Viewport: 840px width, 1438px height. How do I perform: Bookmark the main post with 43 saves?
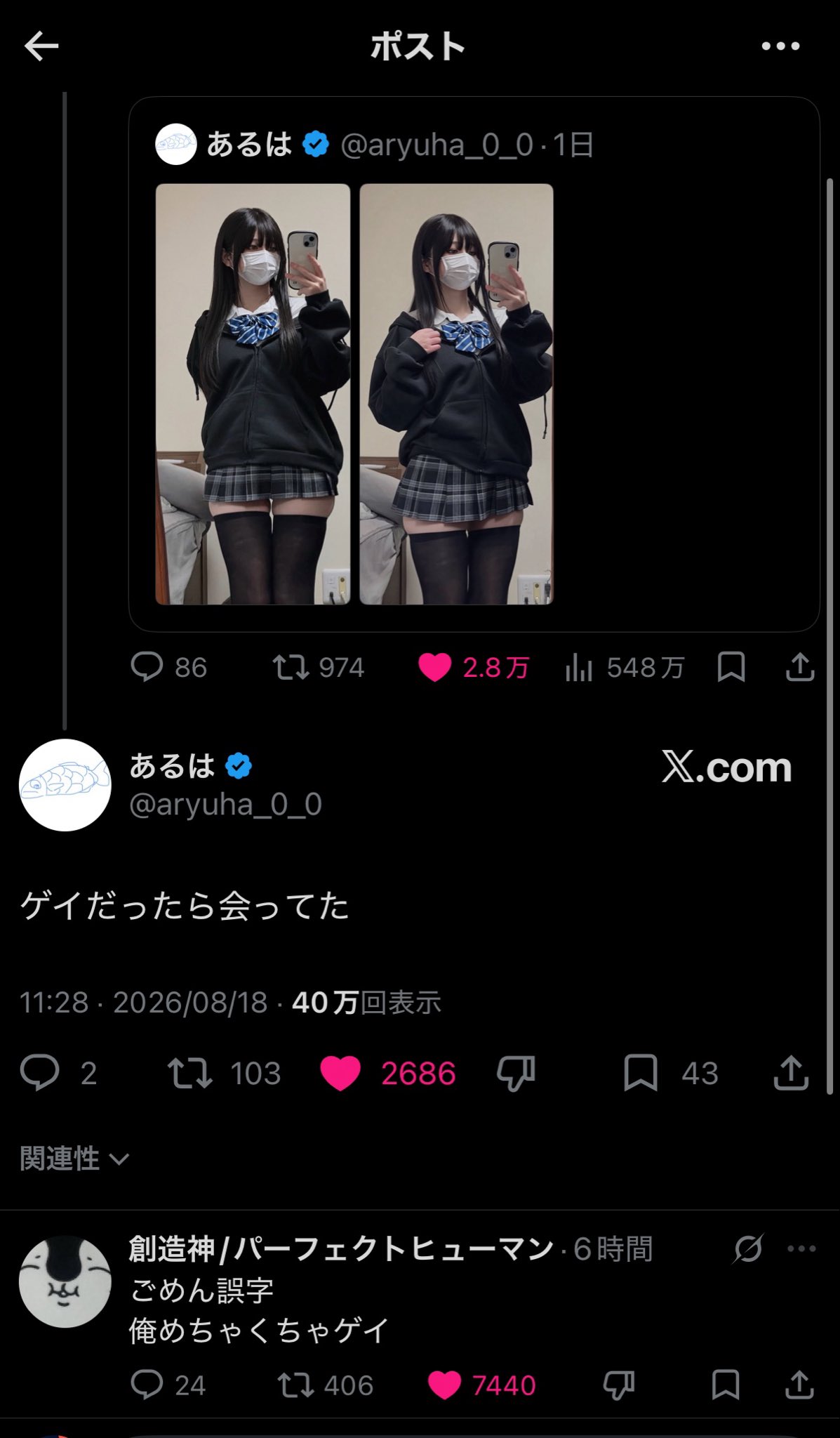tap(640, 1073)
